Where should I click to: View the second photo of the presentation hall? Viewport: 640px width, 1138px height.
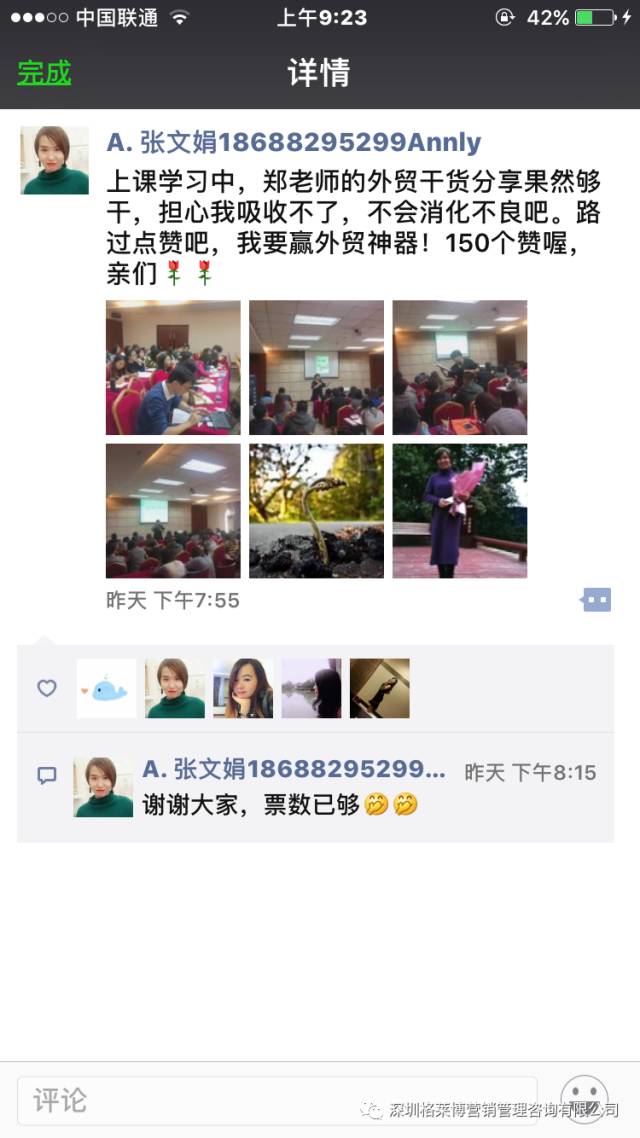316,367
